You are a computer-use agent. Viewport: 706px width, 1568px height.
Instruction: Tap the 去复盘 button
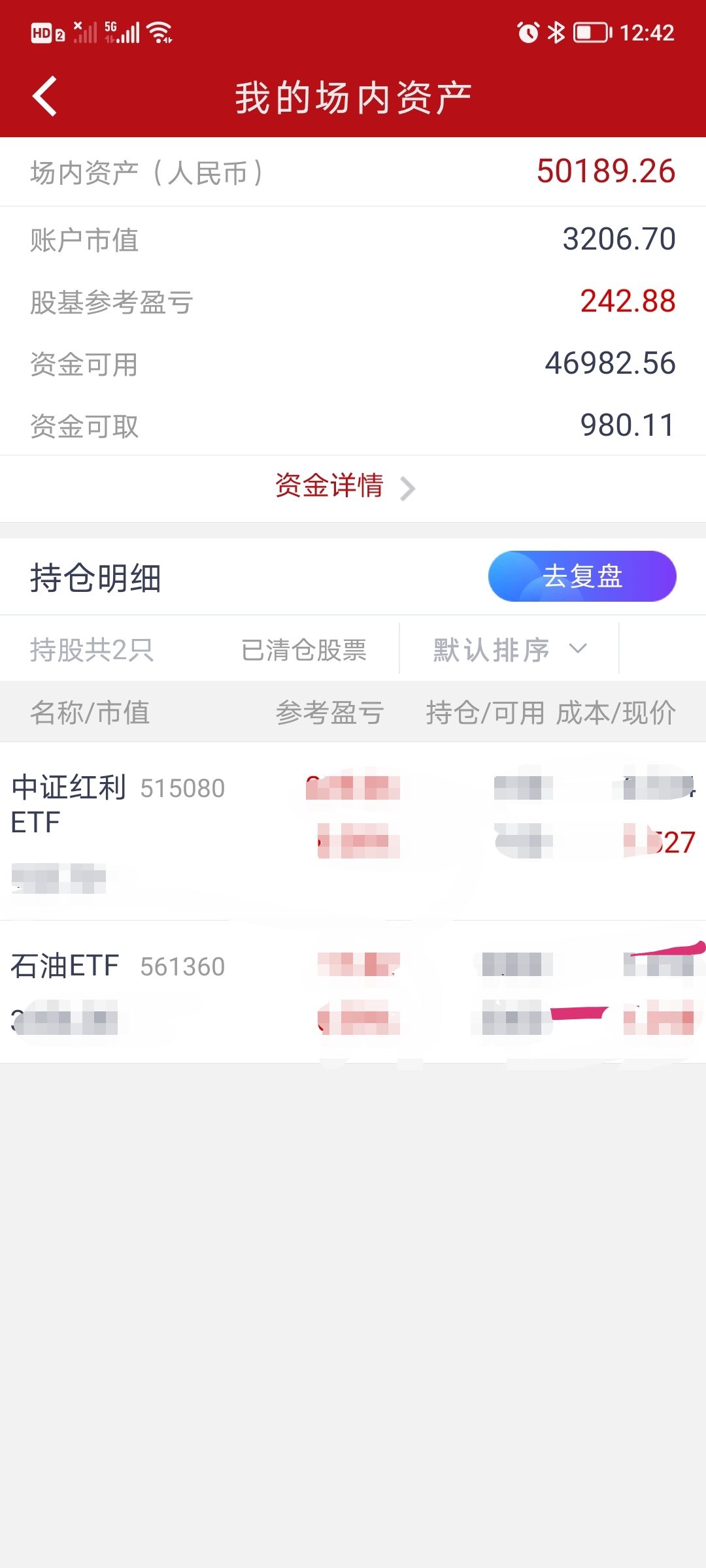[x=582, y=576]
